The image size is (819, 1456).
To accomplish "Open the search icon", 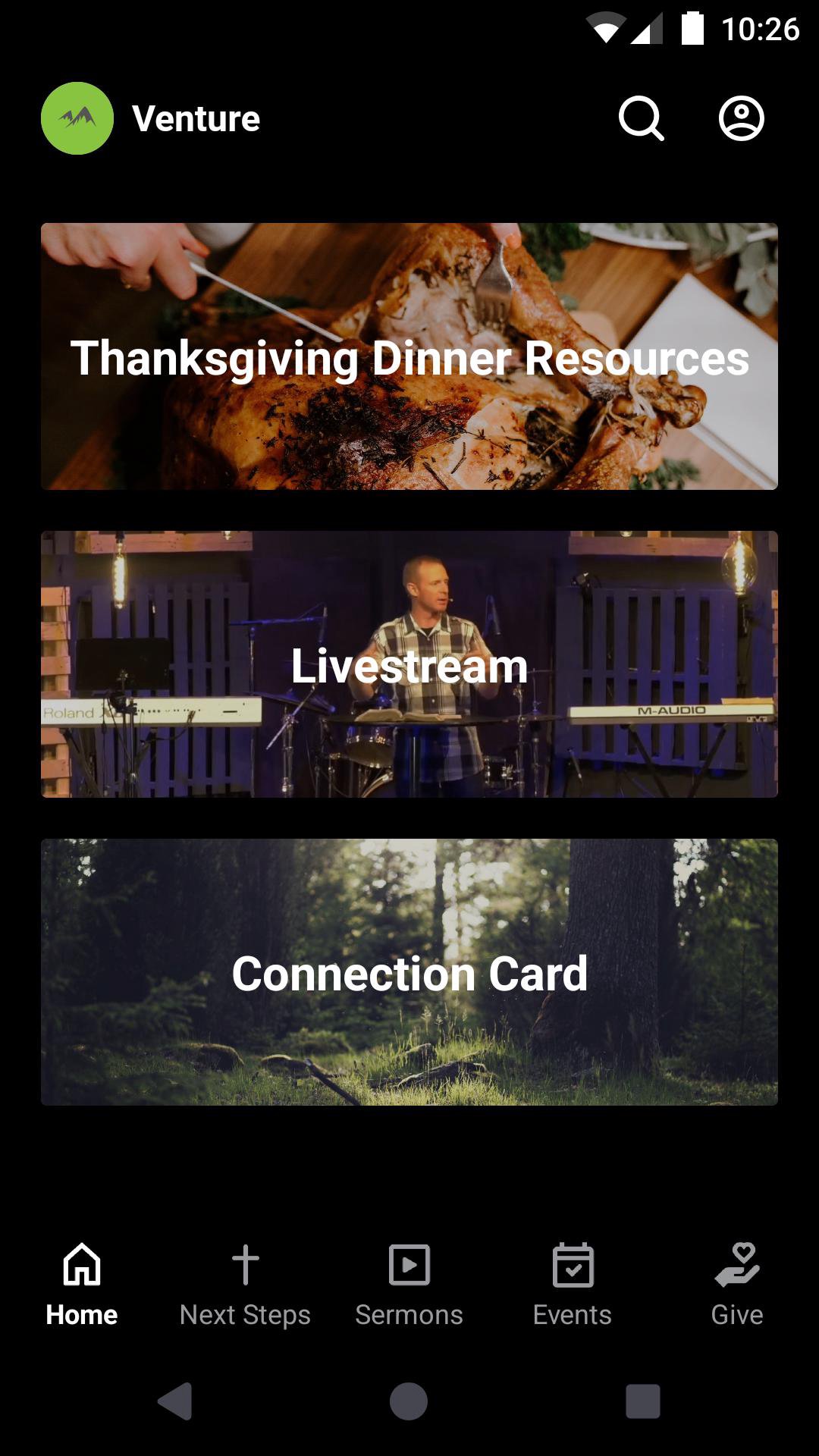I will pos(642,118).
